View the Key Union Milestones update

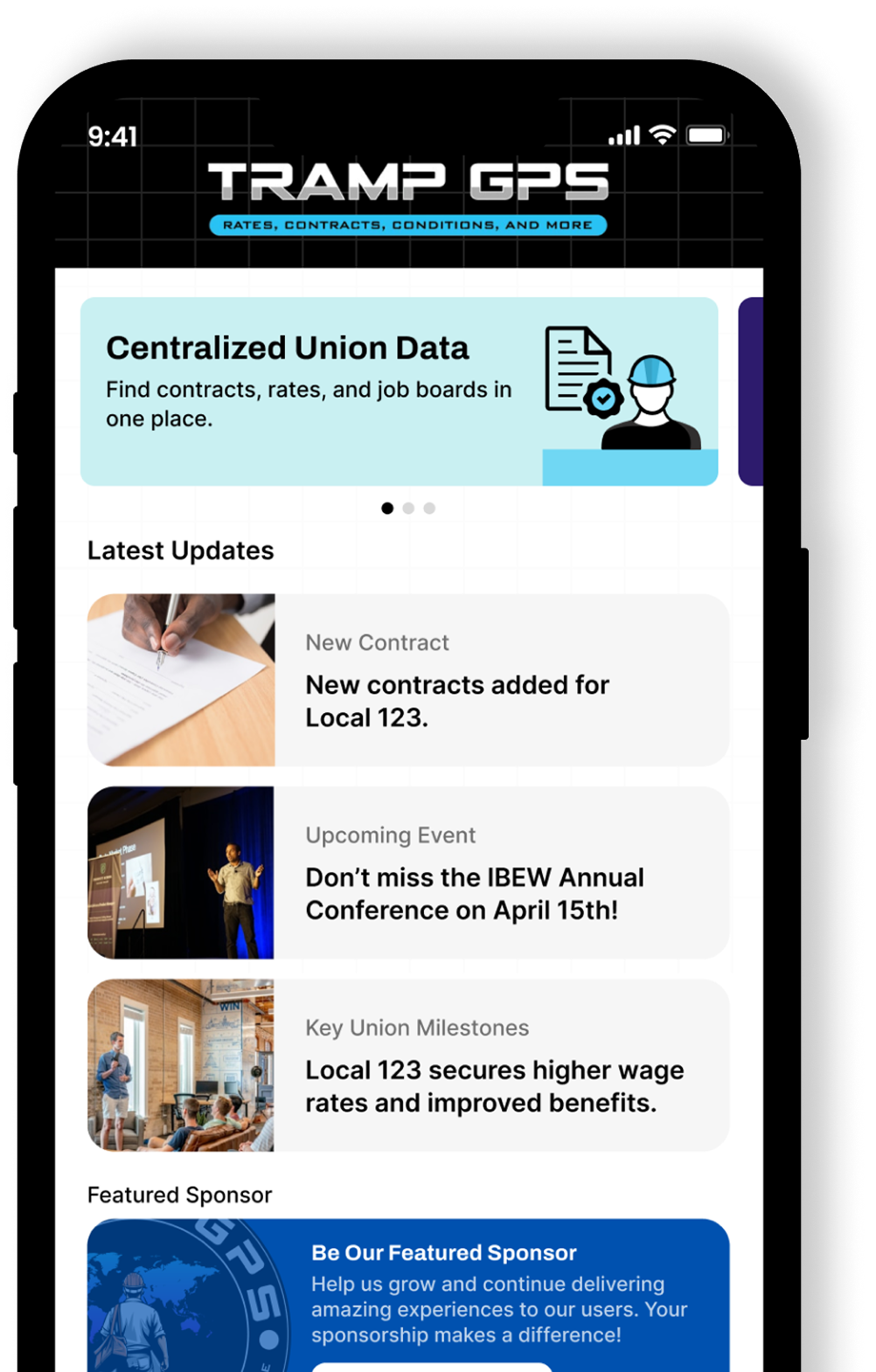point(408,1064)
